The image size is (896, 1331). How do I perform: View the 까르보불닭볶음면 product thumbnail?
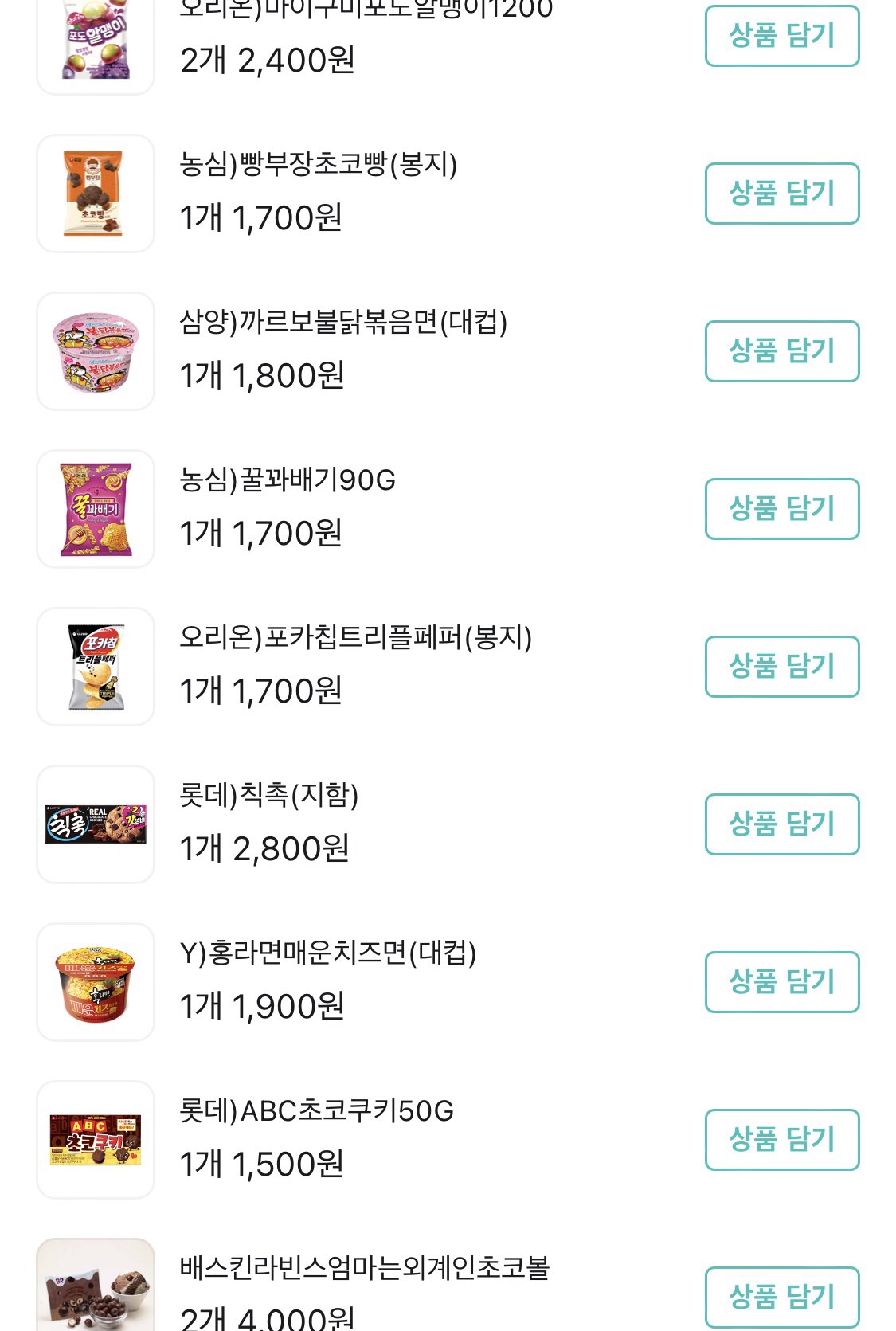96,351
